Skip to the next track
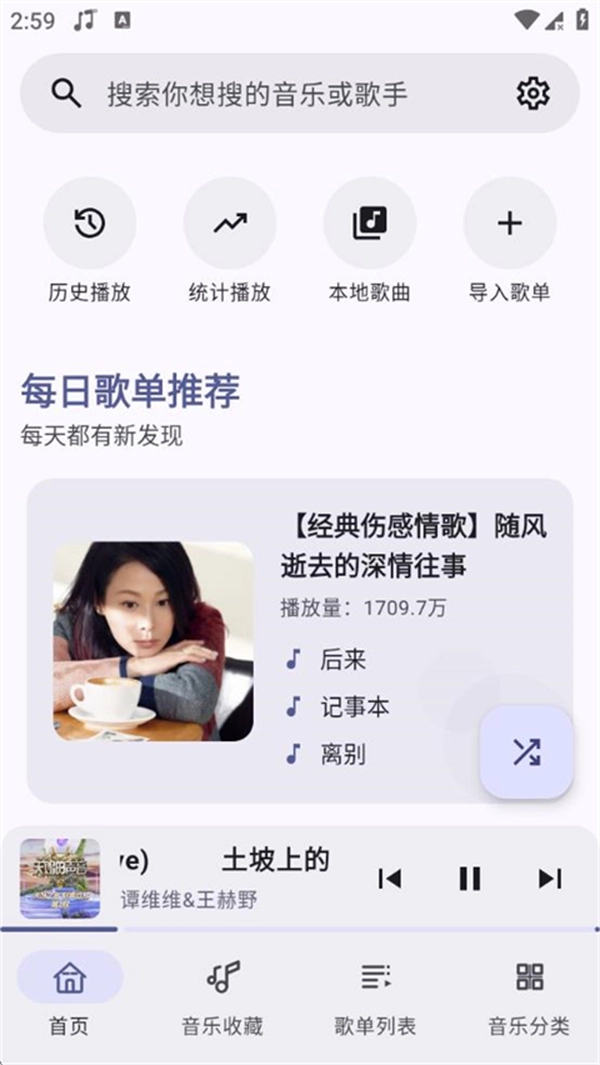Viewport: 600px width, 1065px height. click(549, 878)
